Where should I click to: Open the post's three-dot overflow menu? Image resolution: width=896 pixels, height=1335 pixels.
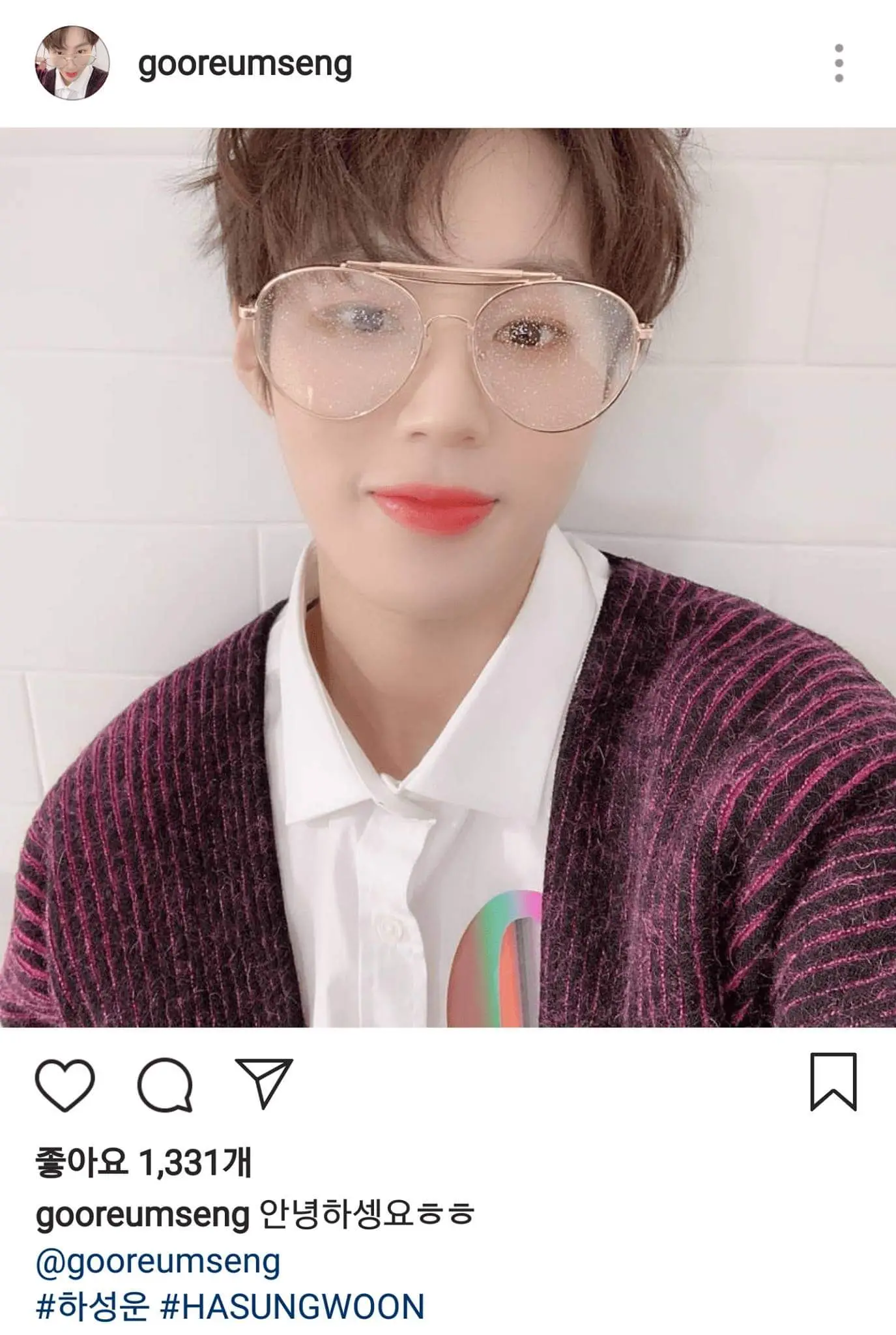[839, 64]
